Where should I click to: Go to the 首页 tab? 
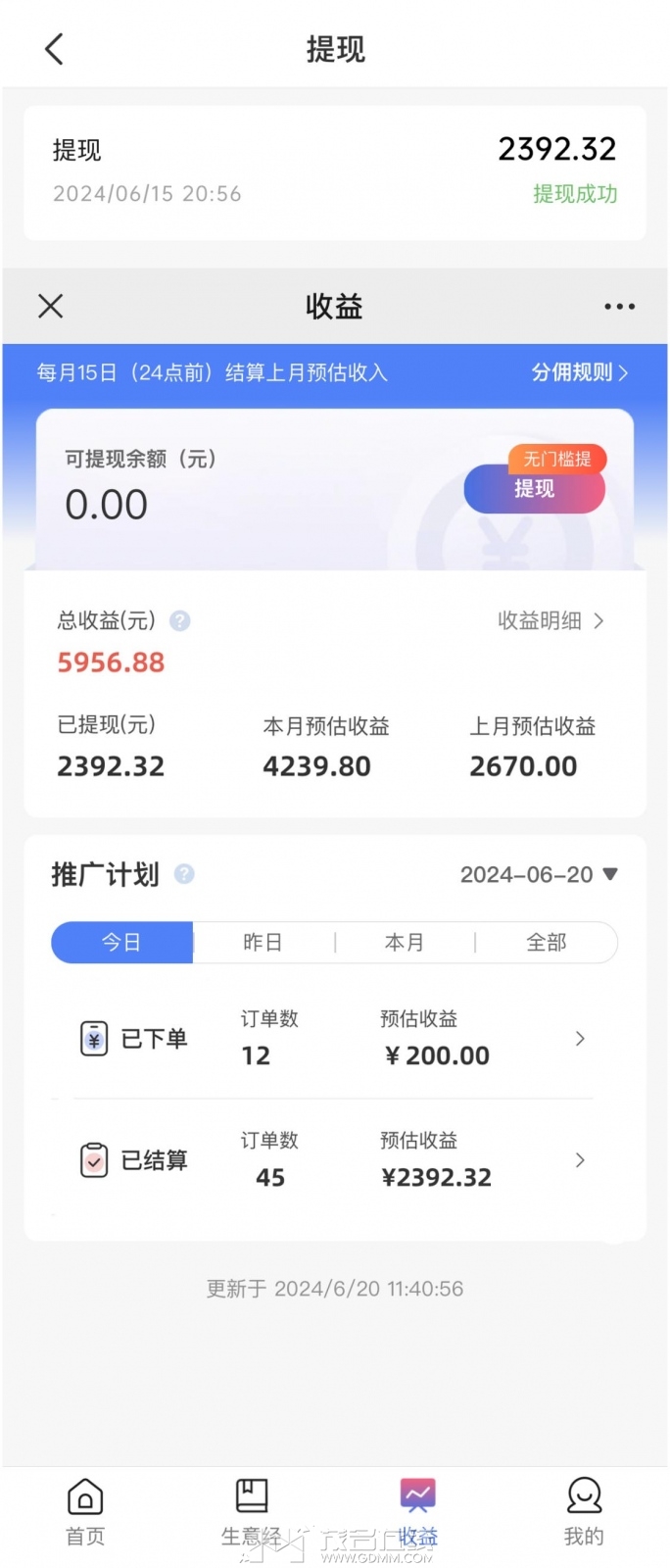(85, 1512)
